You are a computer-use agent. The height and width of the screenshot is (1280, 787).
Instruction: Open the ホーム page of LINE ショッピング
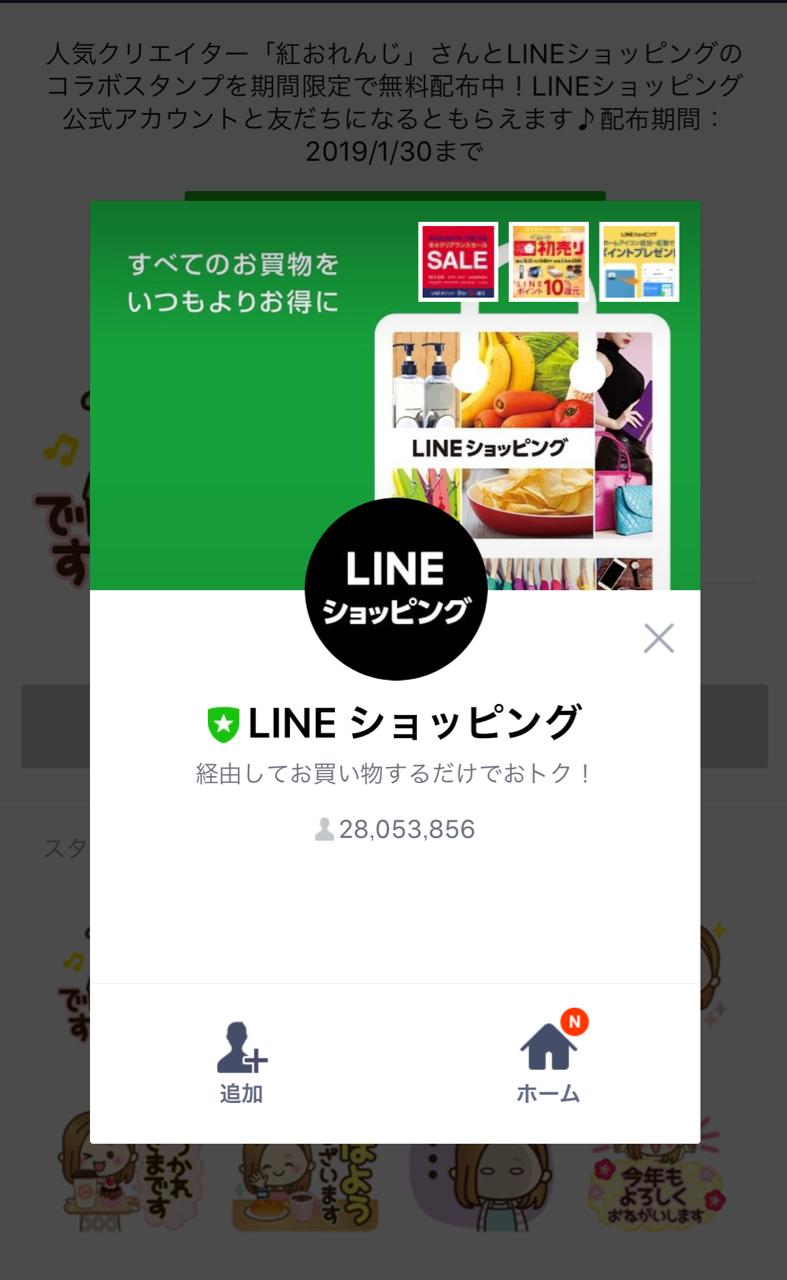(x=548, y=1062)
